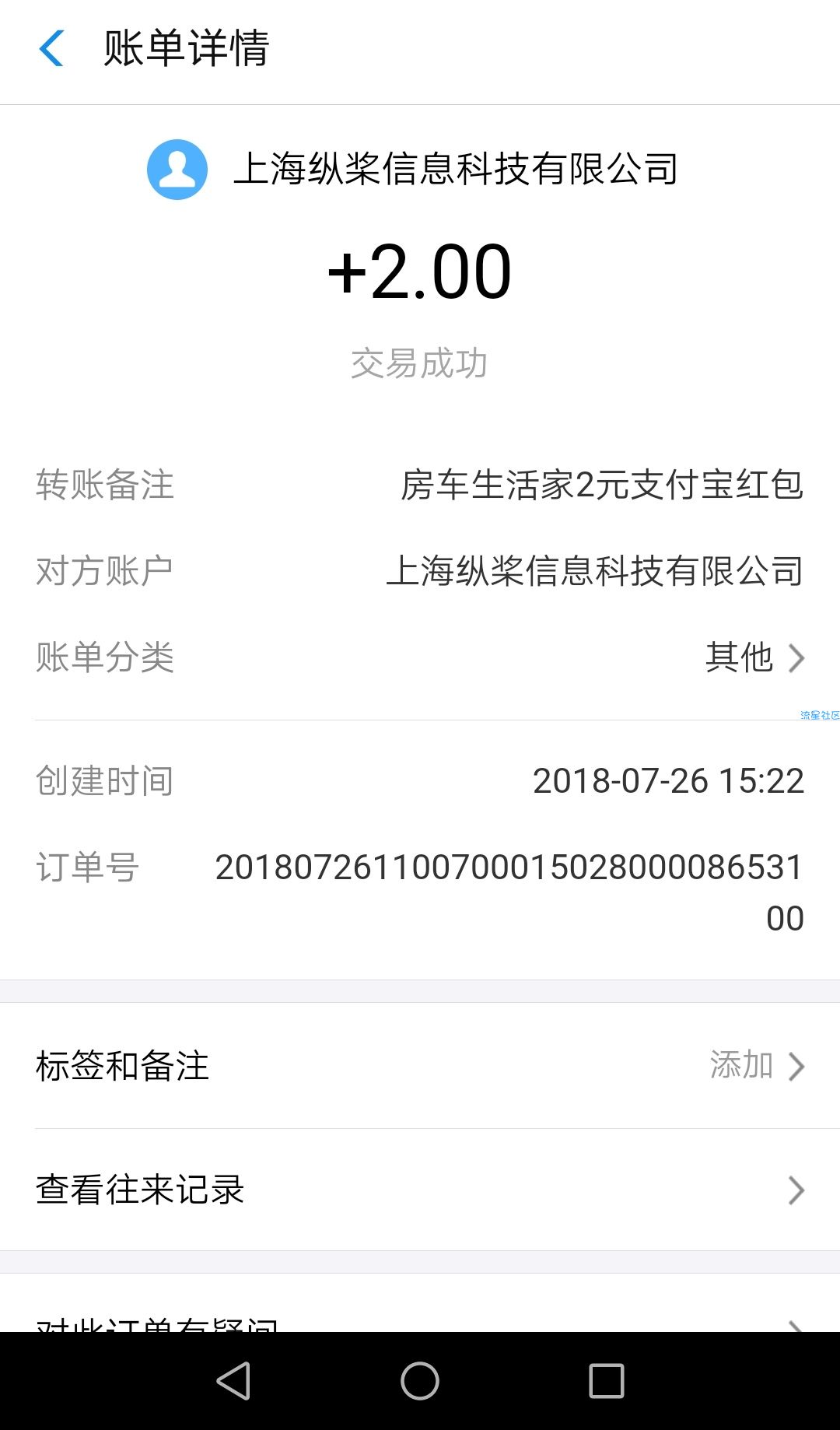The image size is (840, 1430).
Task: Open 查看往来记录
Action: click(x=420, y=1190)
